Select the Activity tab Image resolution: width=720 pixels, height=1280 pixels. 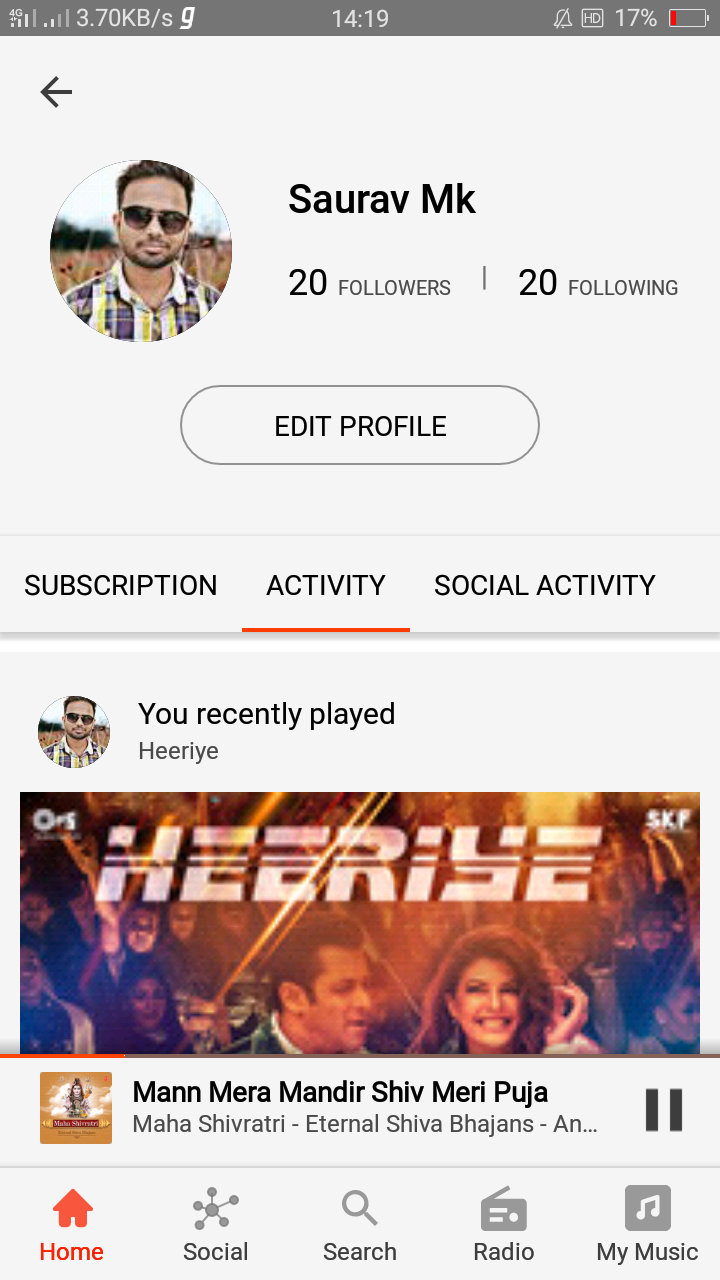pyautogui.click(x=326, y=585)
